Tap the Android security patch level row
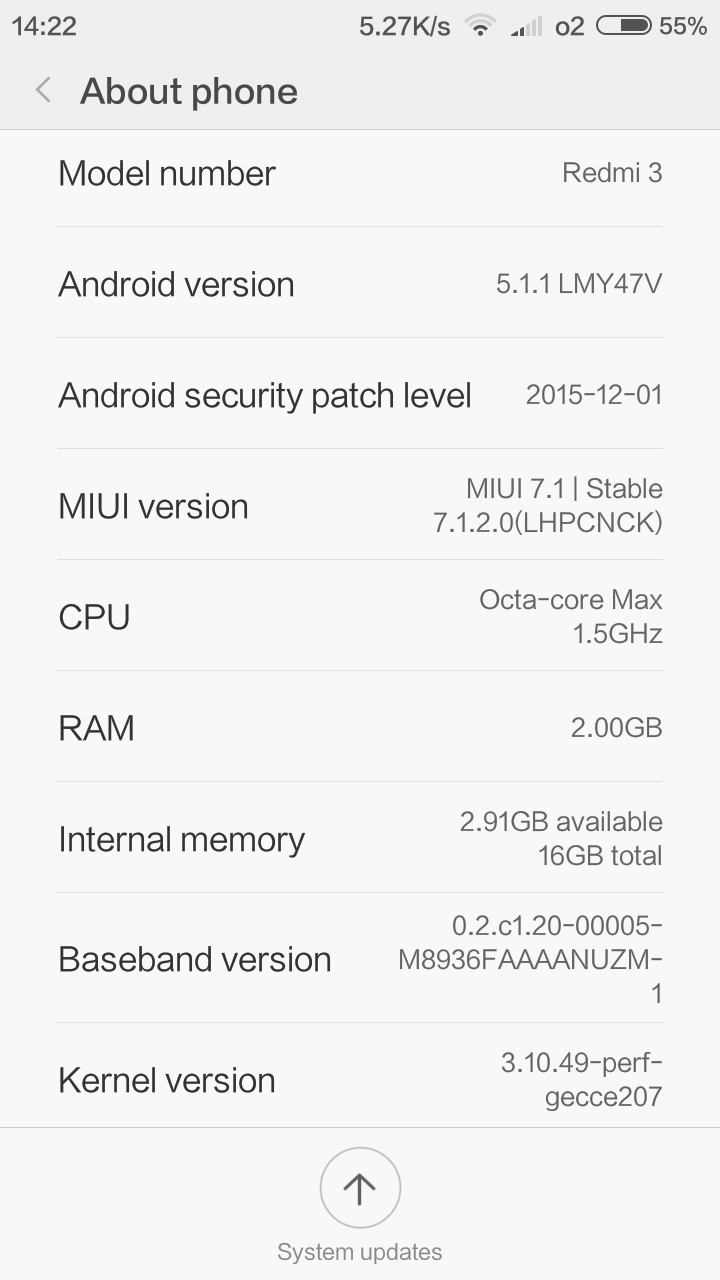720x1280 pixels. point(360,395)
